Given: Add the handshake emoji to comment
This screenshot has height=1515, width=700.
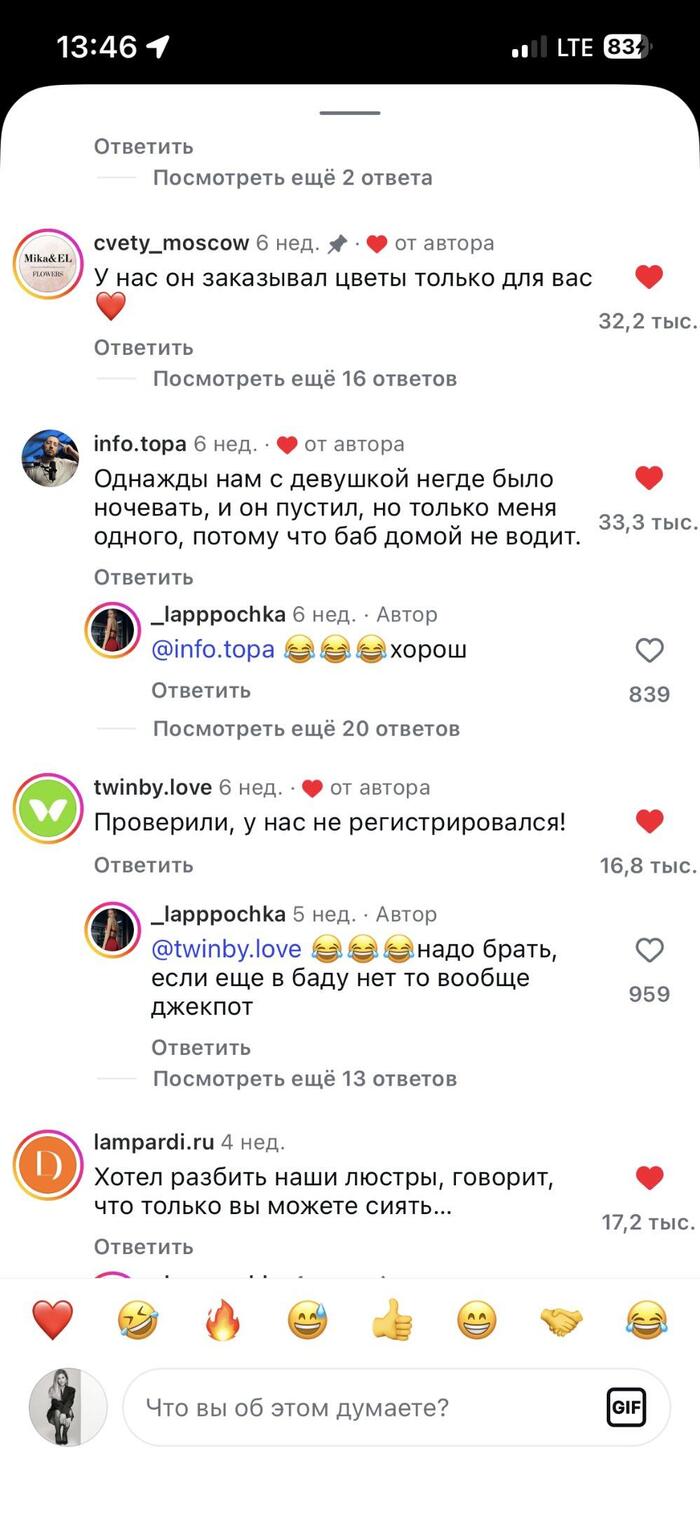Looking at the screenshot, I should [x=561, y=1320].
